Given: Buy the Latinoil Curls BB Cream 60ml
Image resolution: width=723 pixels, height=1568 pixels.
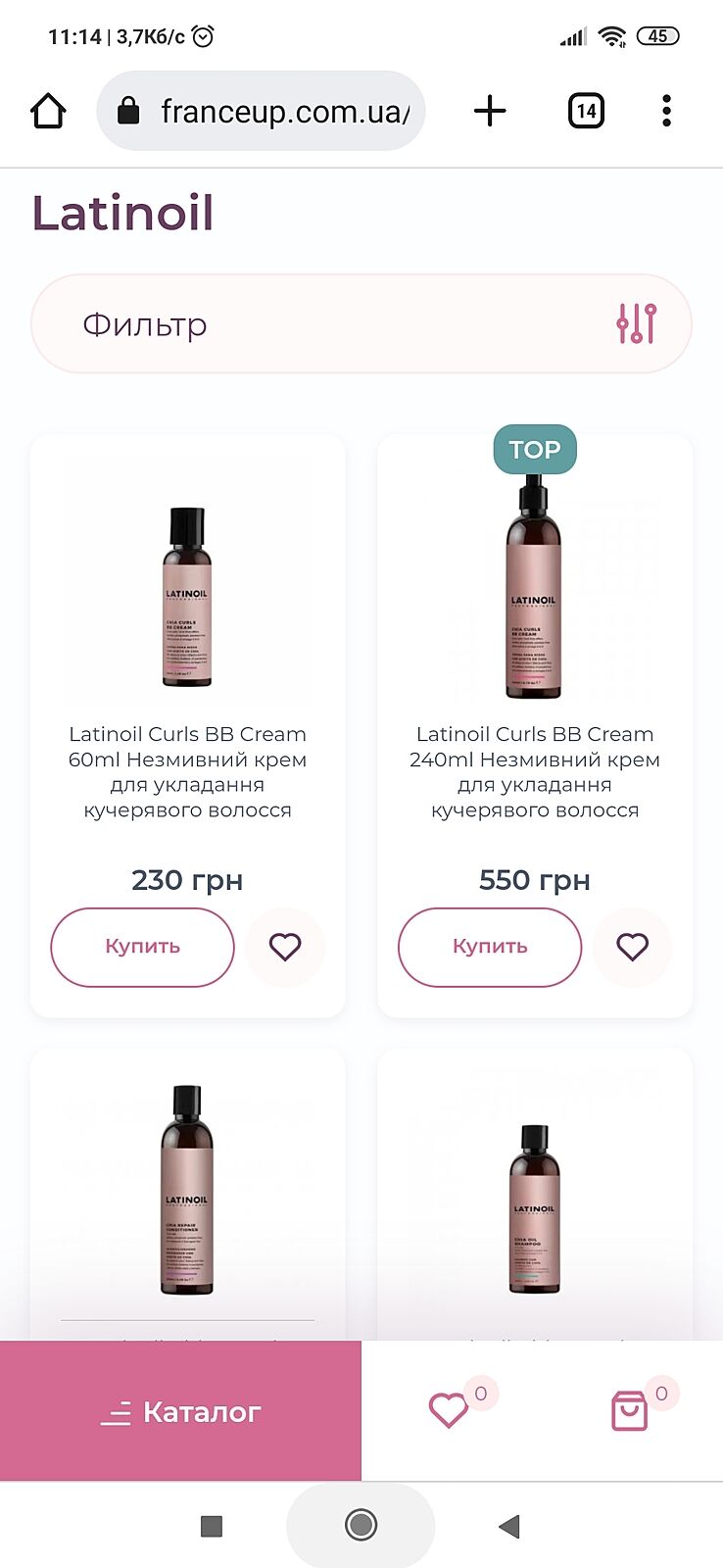Looking at the screenshot, I should (142, 947).
